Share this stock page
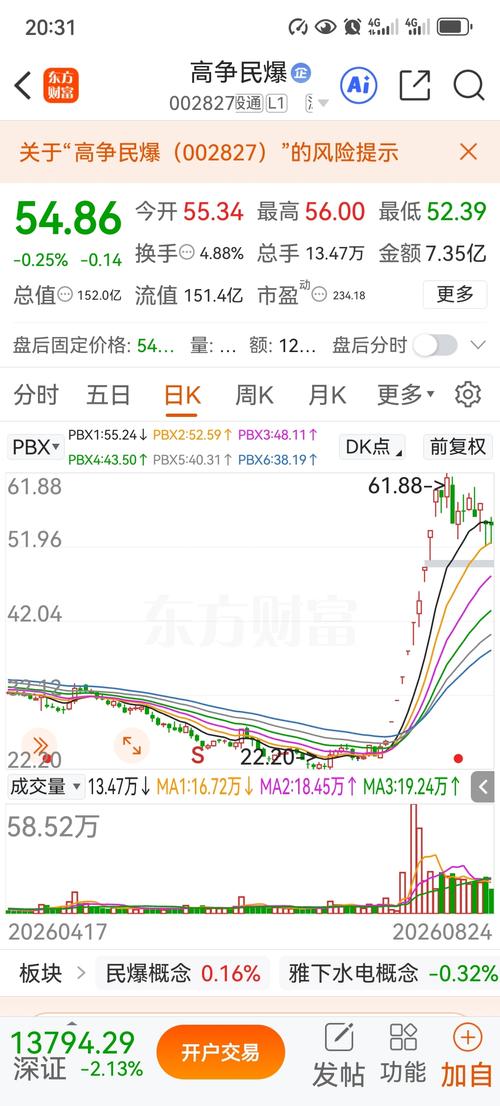 coord(415,85)
